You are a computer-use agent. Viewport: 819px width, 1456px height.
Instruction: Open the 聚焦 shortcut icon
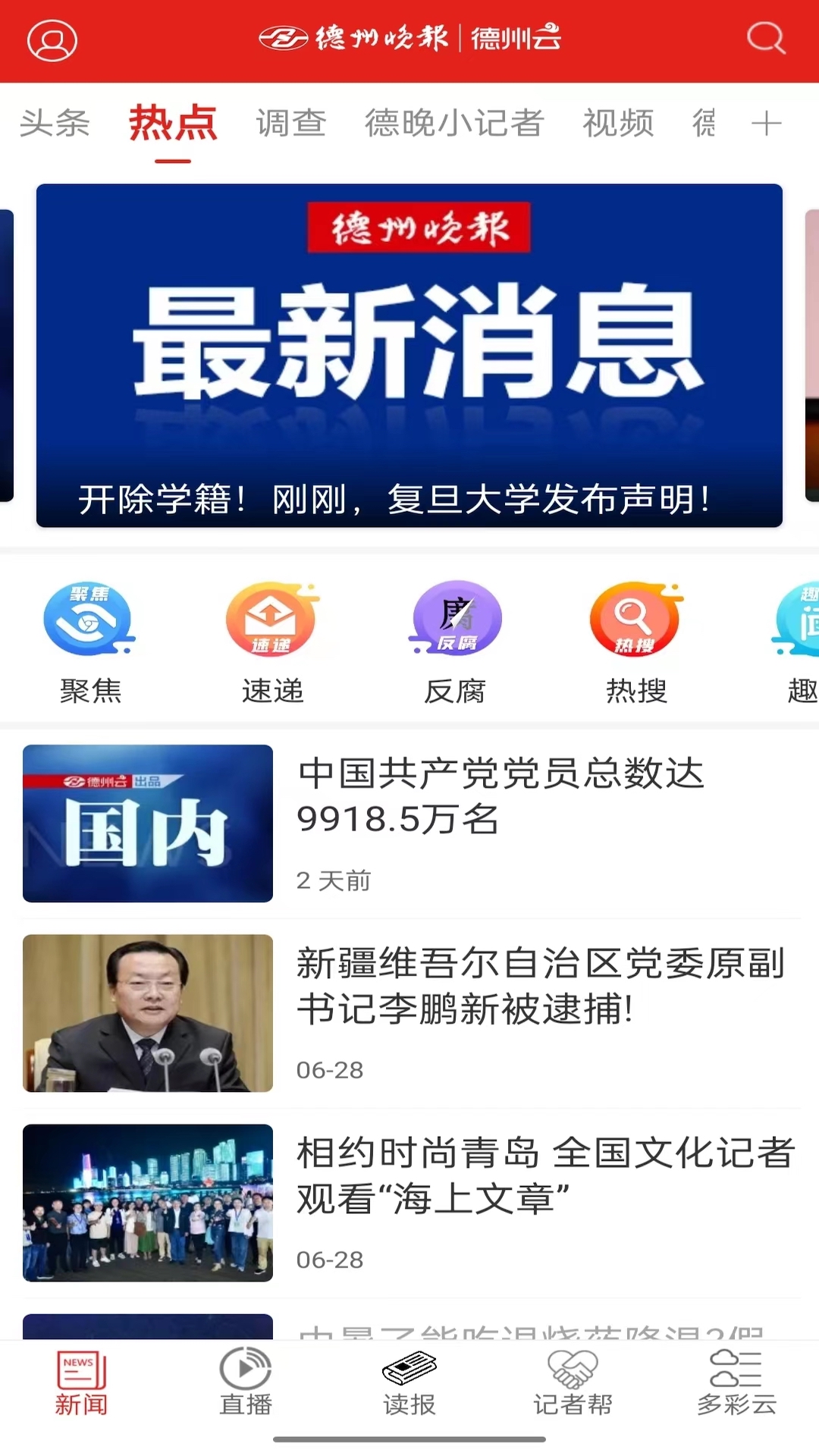(x=89, y=620)
